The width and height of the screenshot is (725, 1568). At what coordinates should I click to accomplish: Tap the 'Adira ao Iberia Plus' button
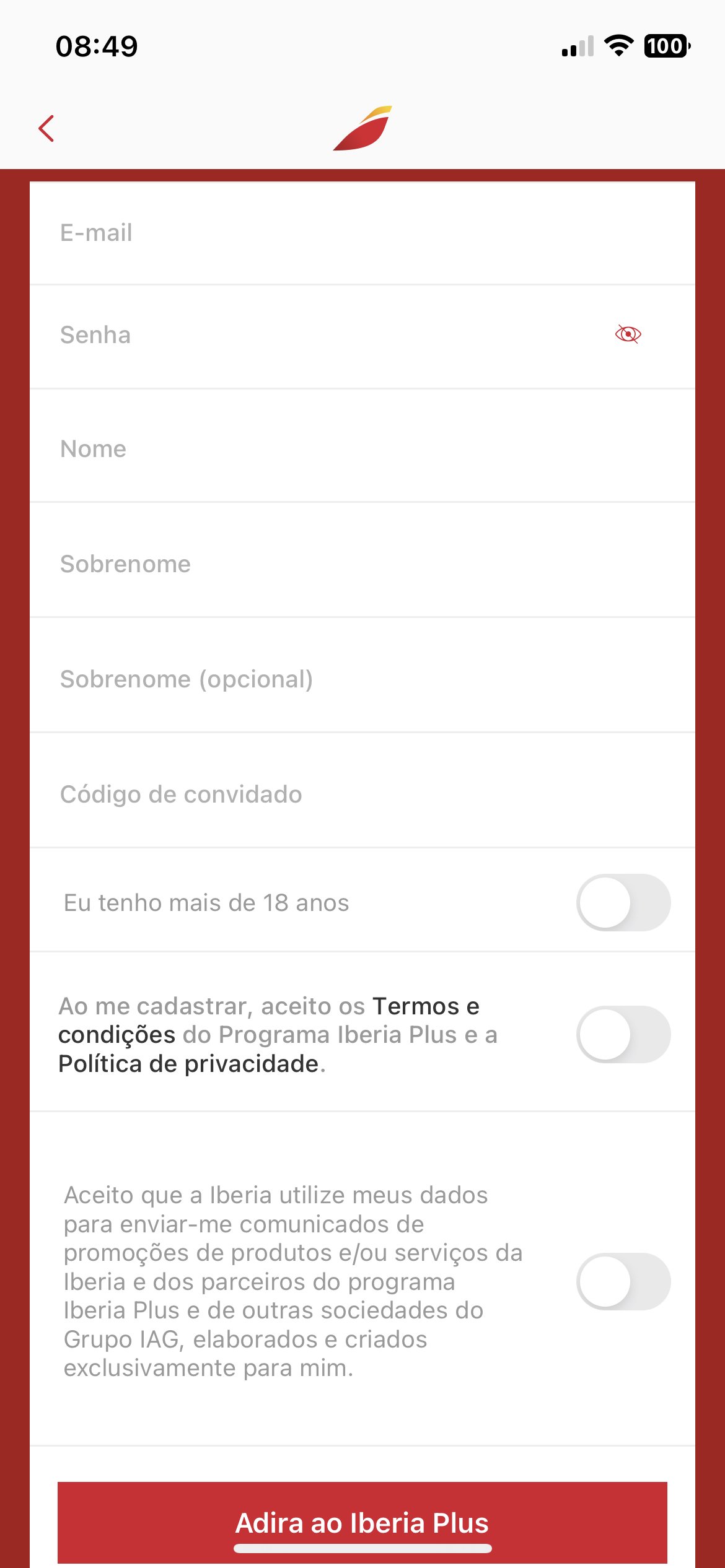362,1523
